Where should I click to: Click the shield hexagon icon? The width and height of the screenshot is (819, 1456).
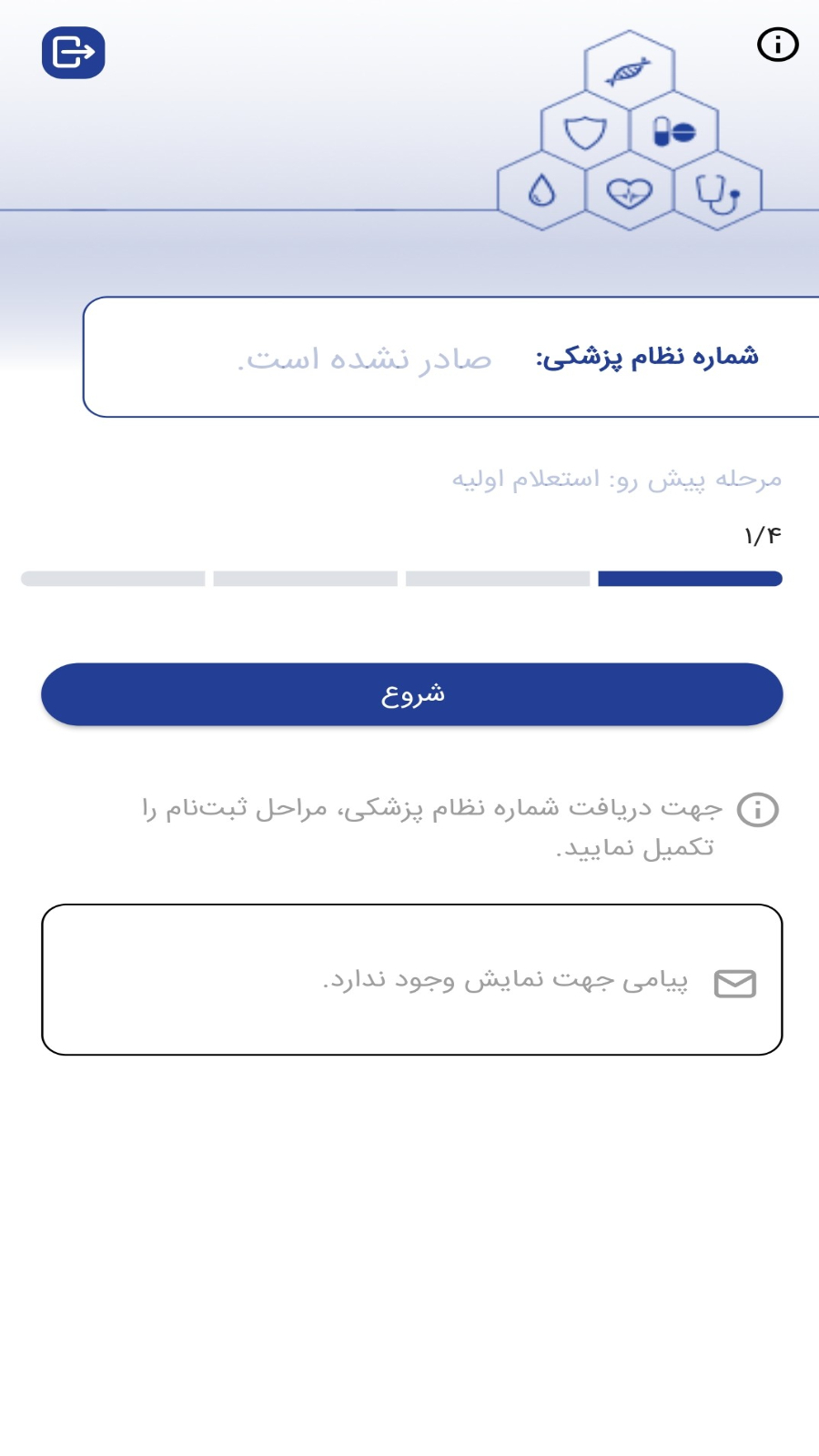pos(584,130)
